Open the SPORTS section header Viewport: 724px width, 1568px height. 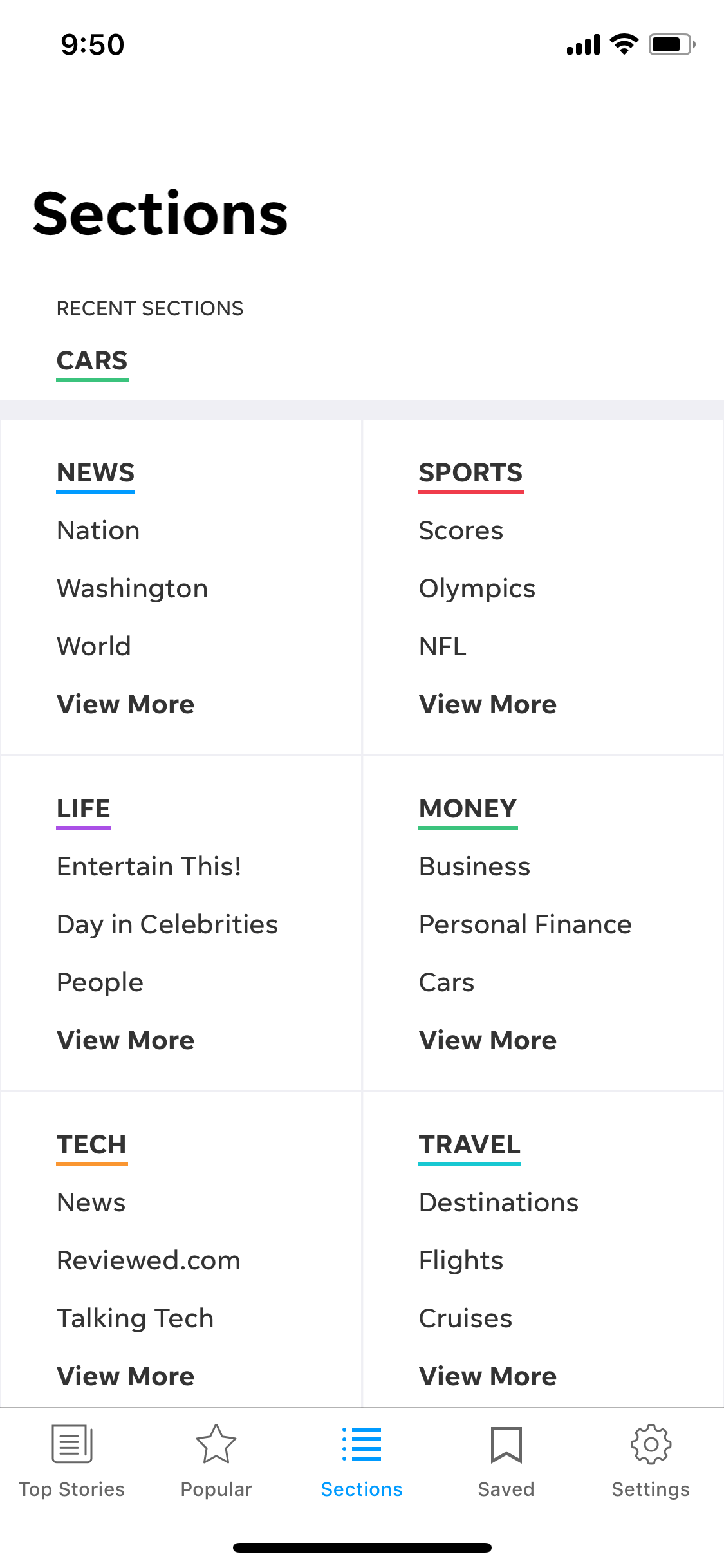pos(471,473)
